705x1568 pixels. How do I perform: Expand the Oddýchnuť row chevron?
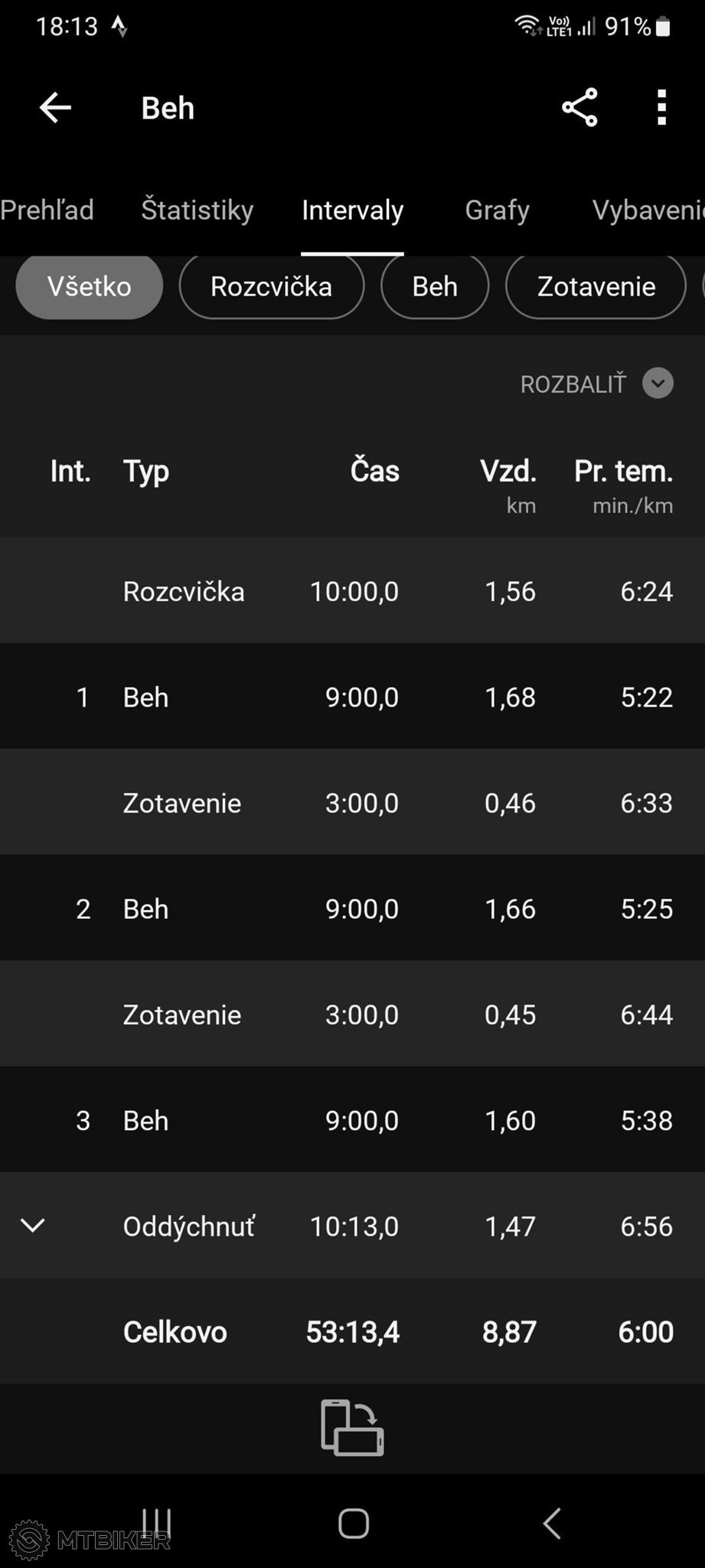tap(33, 1226)
